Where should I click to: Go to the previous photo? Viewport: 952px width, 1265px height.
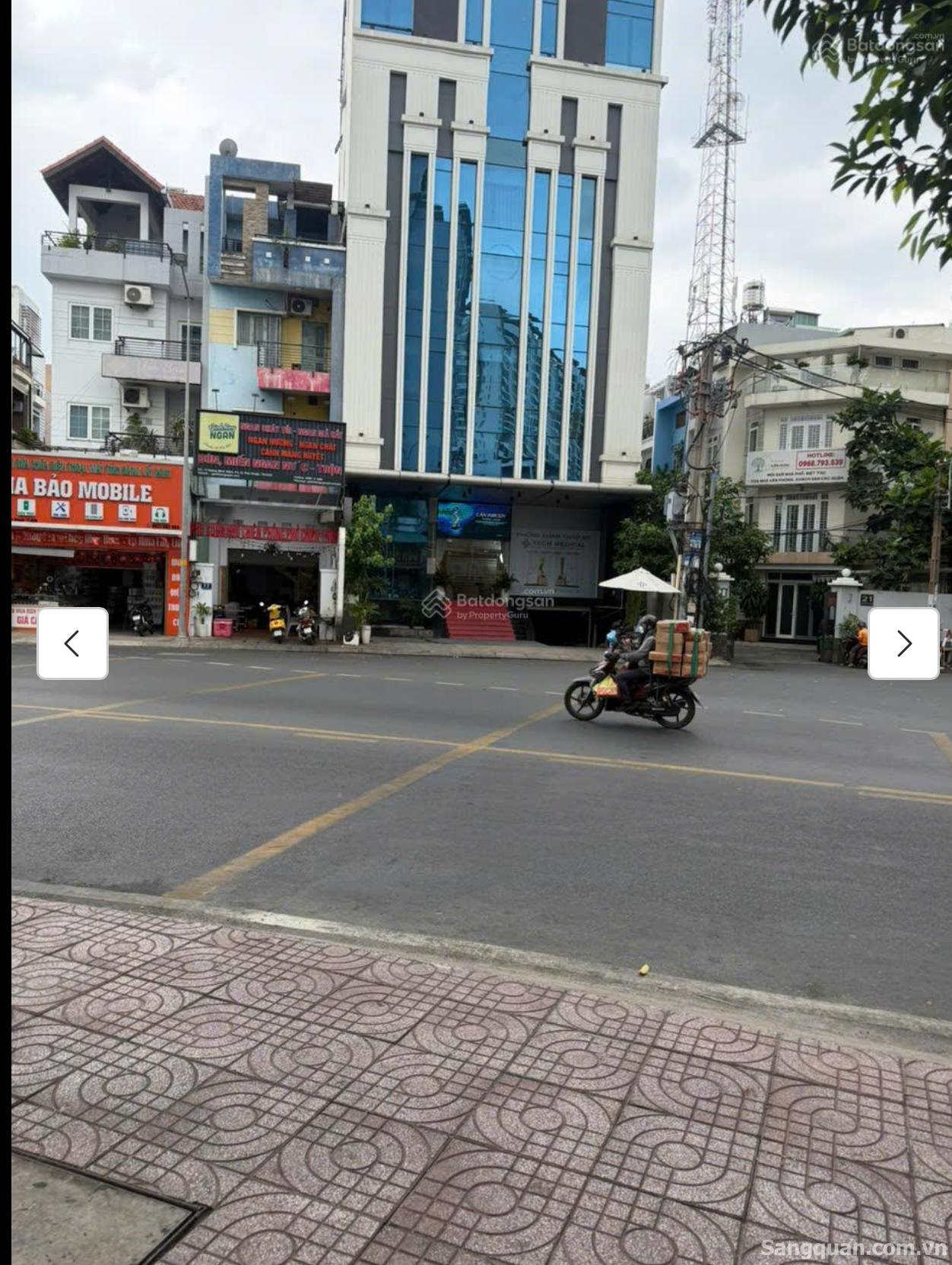tap(72, 644)
